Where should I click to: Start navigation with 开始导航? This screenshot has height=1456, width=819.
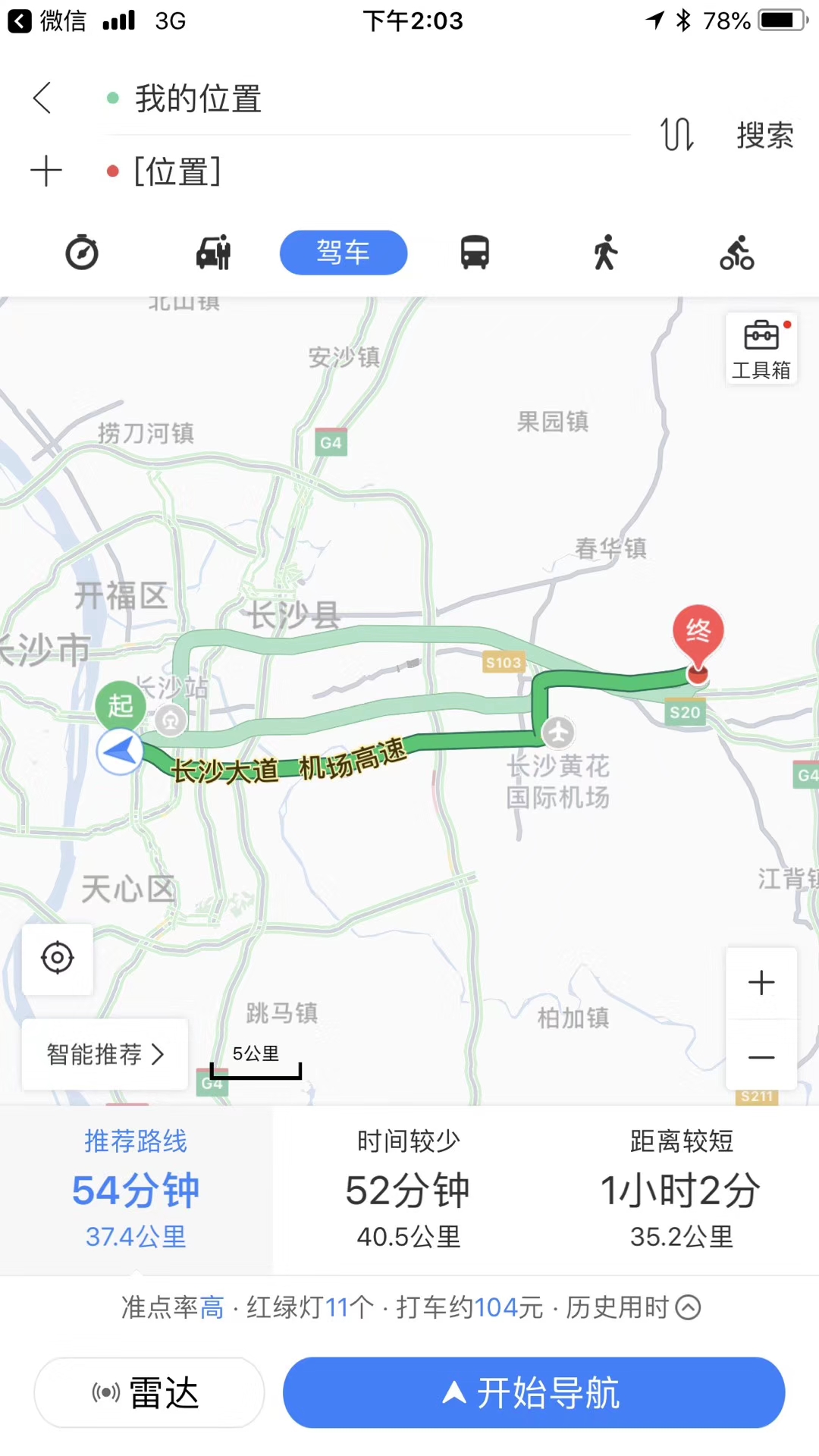coord(534,1392)
